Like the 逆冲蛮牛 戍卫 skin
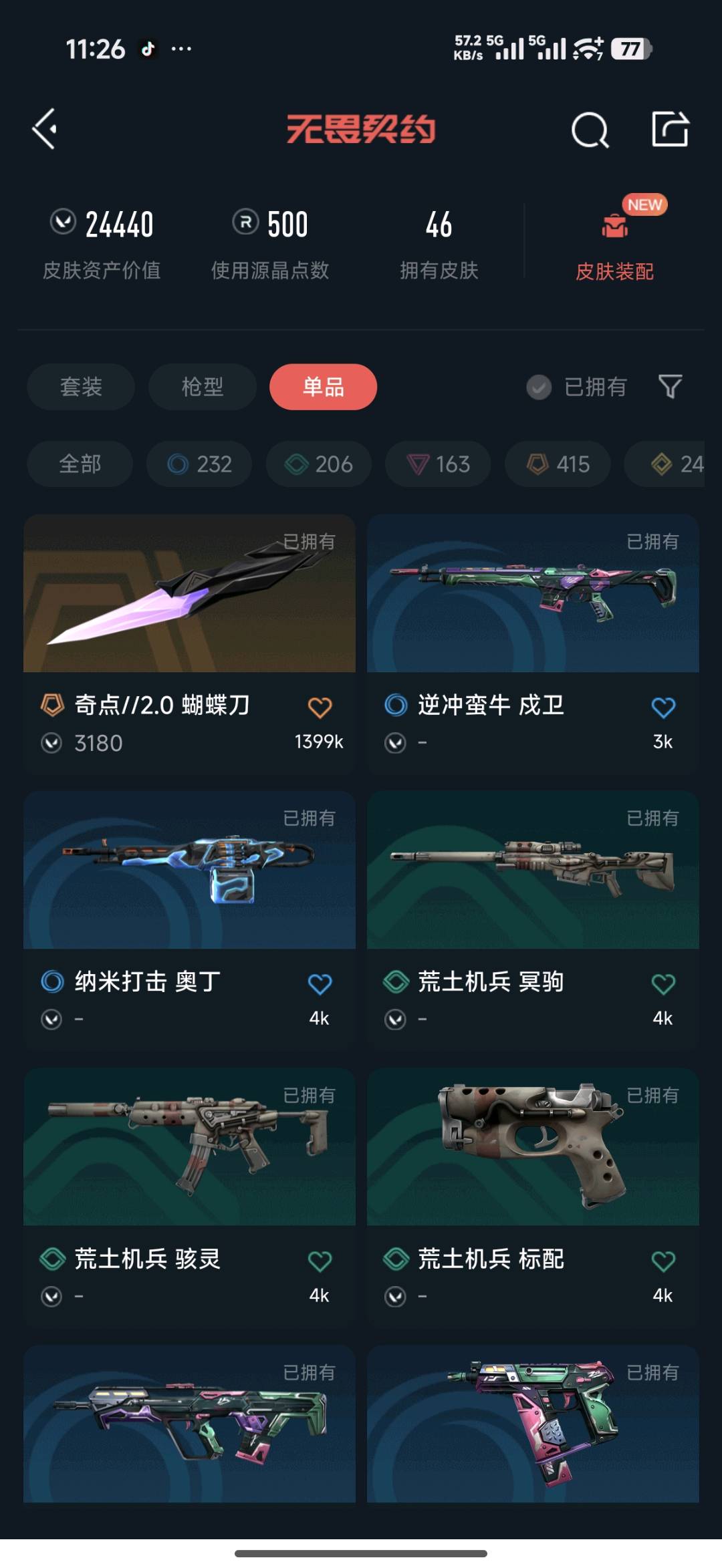 [663, 708]
